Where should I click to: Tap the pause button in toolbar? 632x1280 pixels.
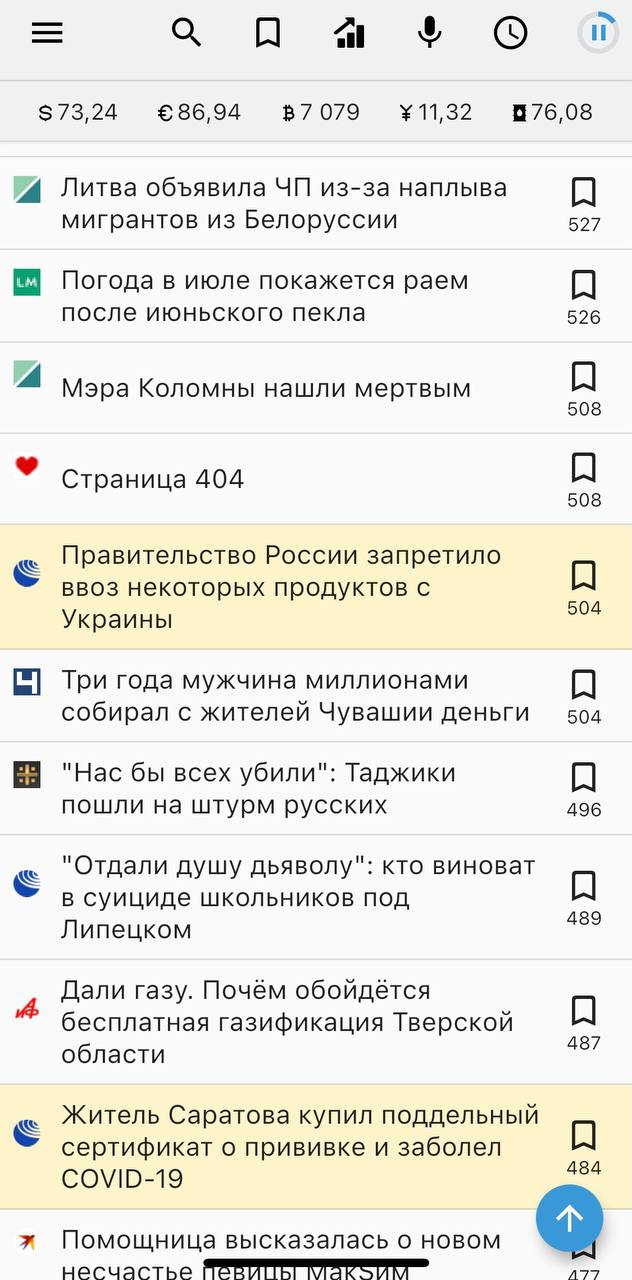(598, 33)
